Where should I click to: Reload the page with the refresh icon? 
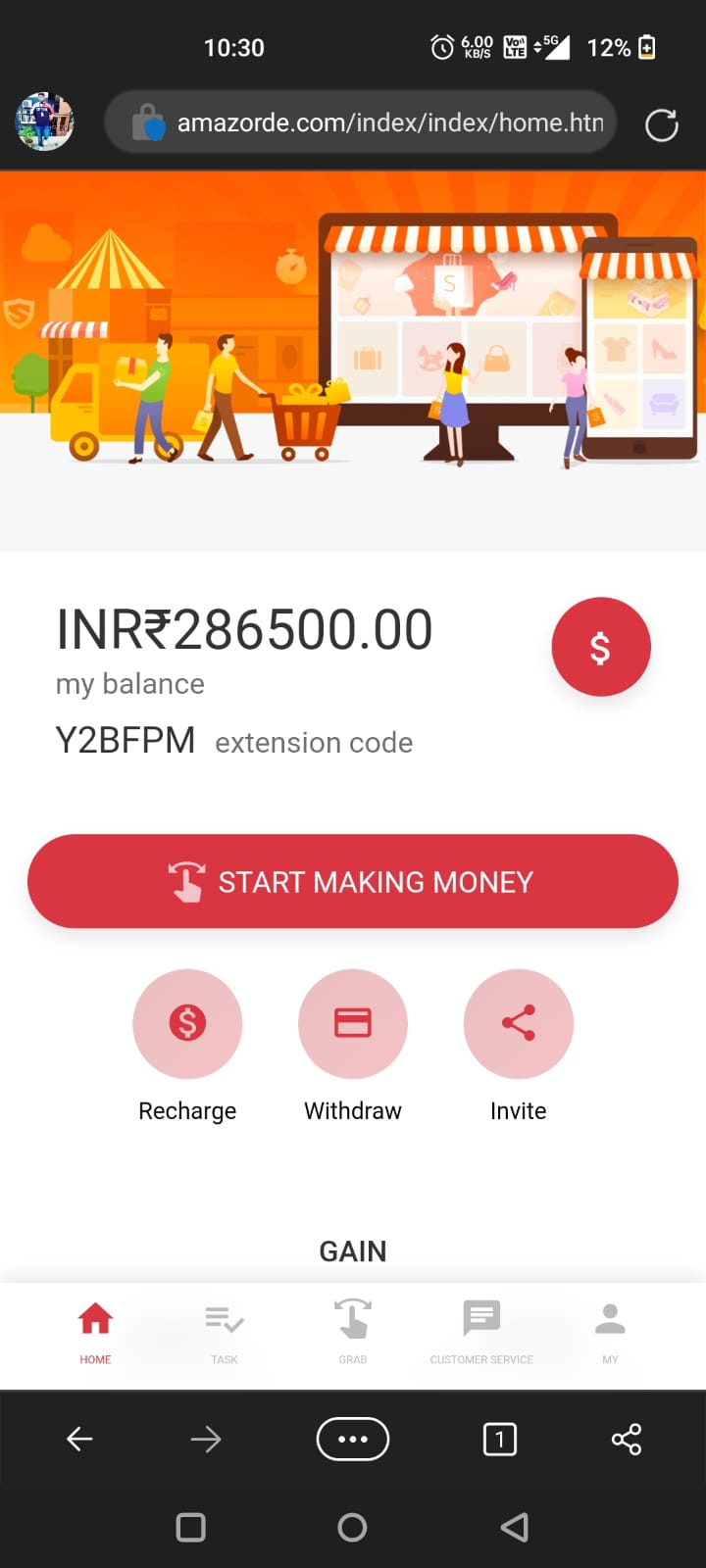point(662,124)
